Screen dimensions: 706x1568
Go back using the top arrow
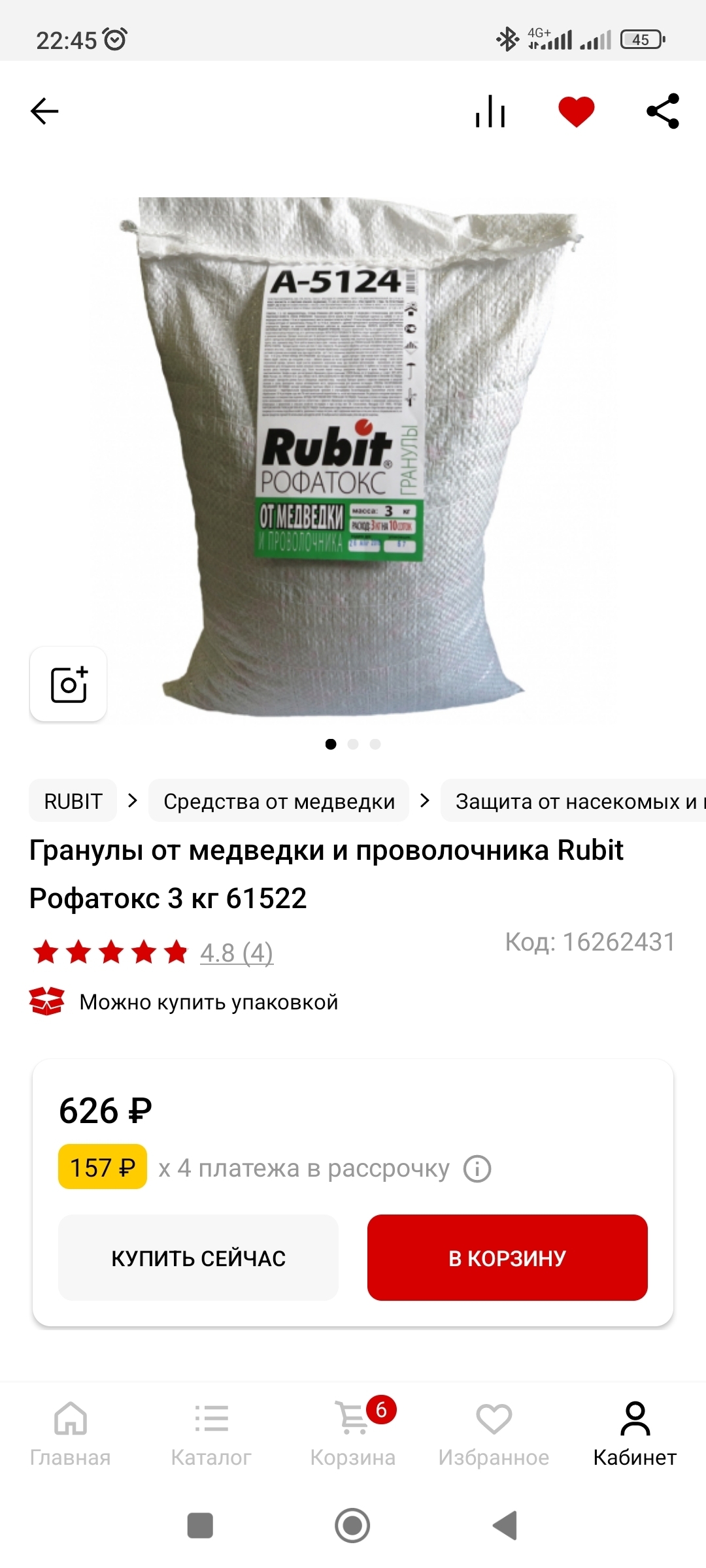click(44, 111)
